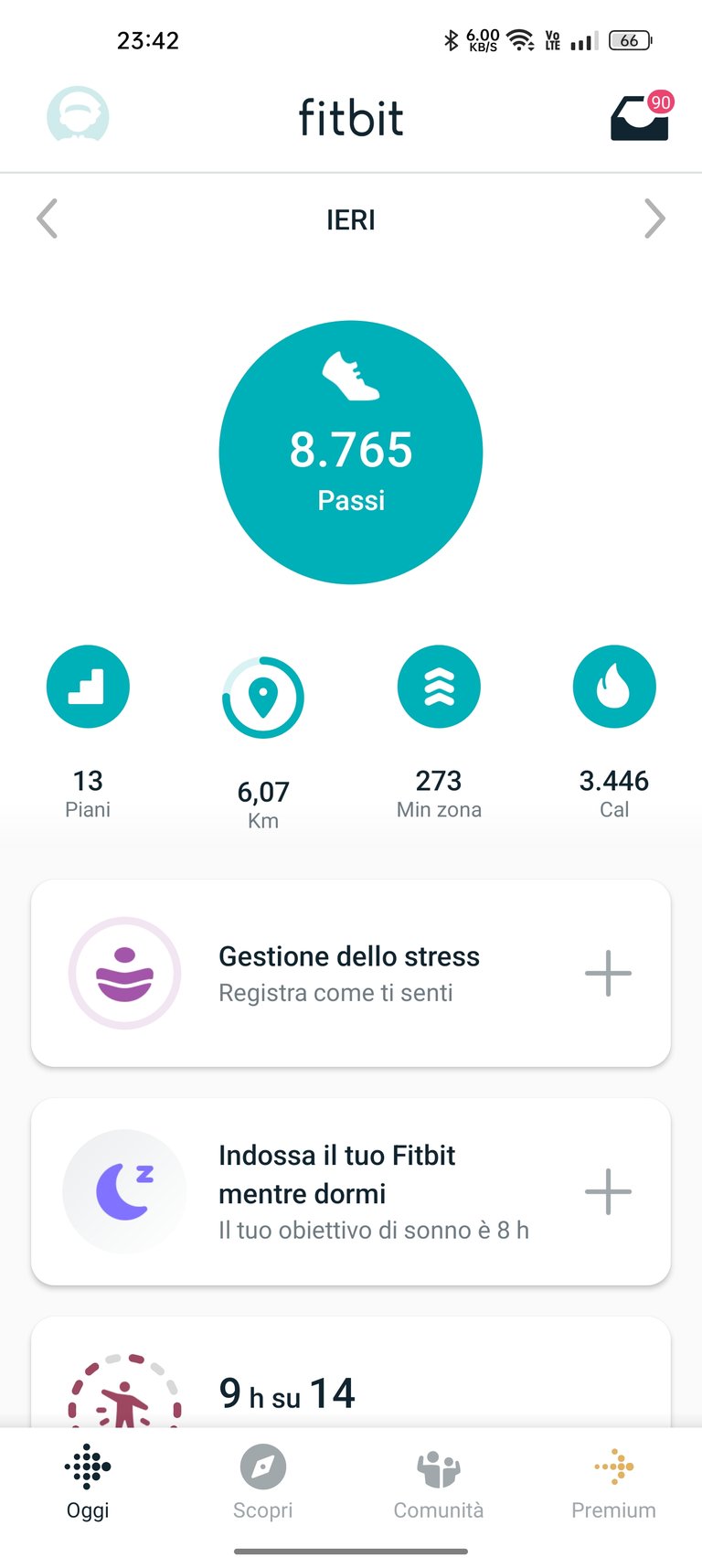Screen dimensions: 702x1568
Task: Open the inbox with 90 notifications
Action: click(x=642, y=116)
